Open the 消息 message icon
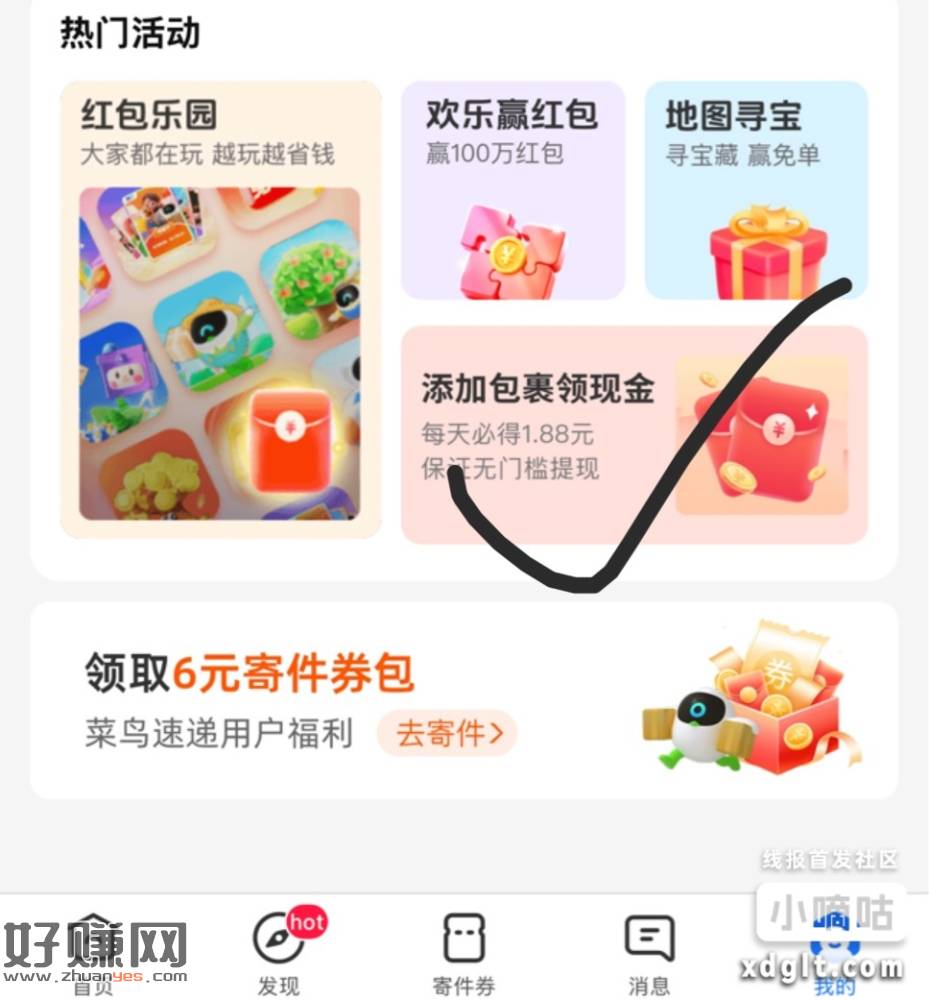929x1000 pixels. tap(651, 938)
